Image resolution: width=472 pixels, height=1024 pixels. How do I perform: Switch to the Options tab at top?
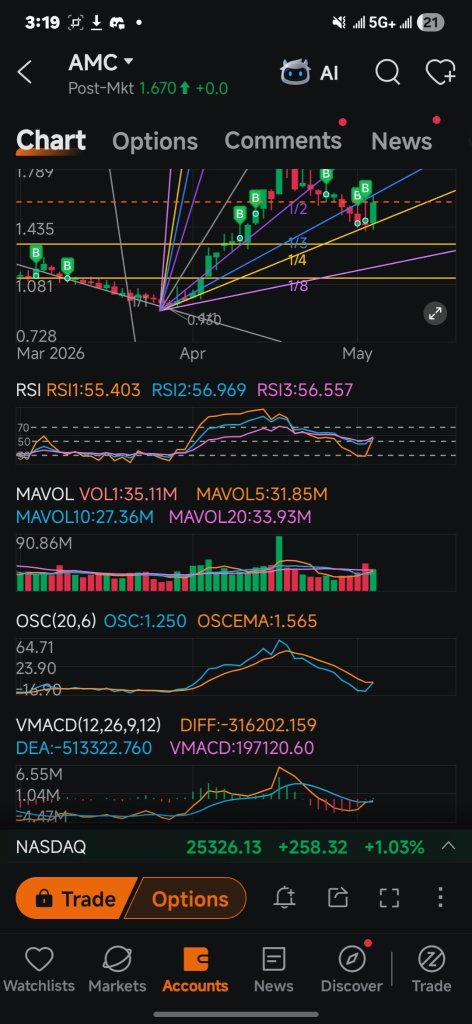[155, 141]
